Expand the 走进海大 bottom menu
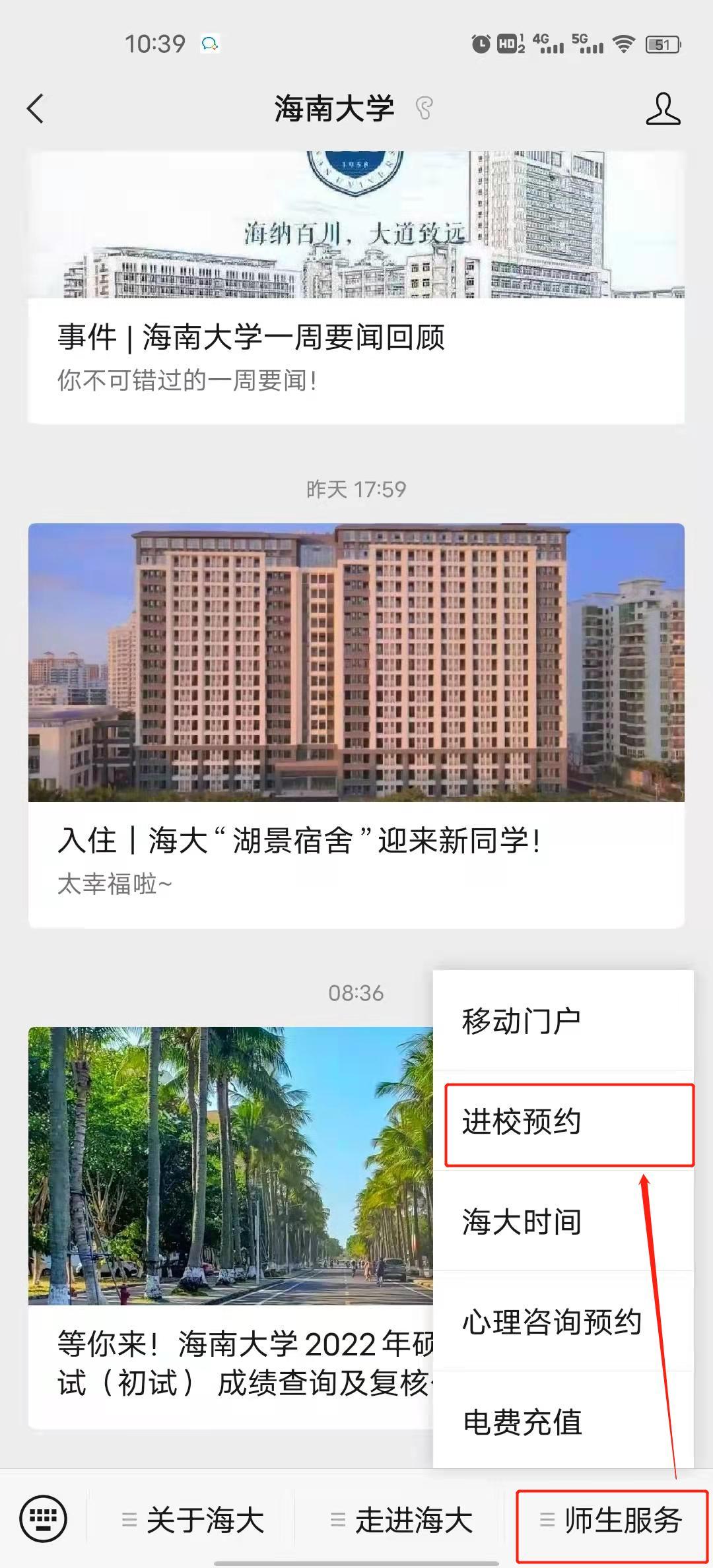Viewport: 713px width, 1568px height. coord(401,1520)
